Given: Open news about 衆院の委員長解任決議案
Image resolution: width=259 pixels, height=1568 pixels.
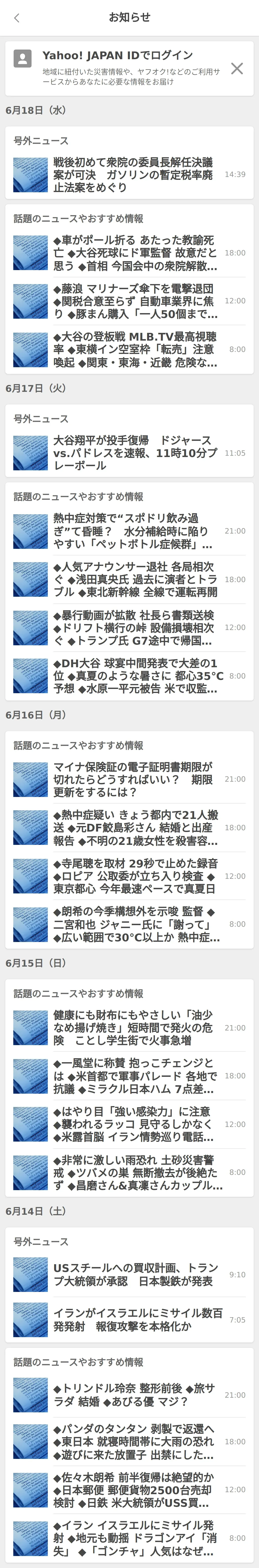Looking at the screenshot, I should tap(133, 175).
